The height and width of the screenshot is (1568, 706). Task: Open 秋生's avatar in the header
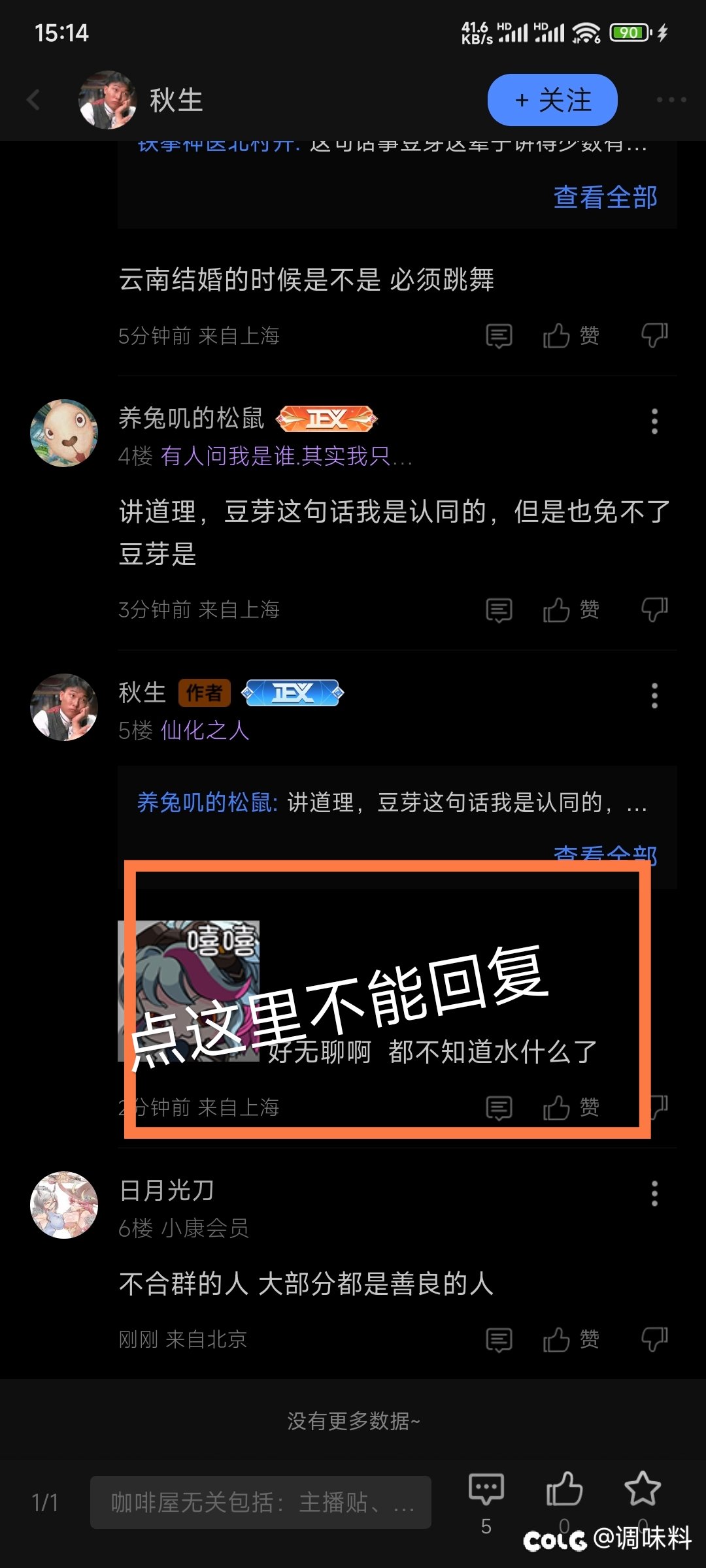point(107,100)
